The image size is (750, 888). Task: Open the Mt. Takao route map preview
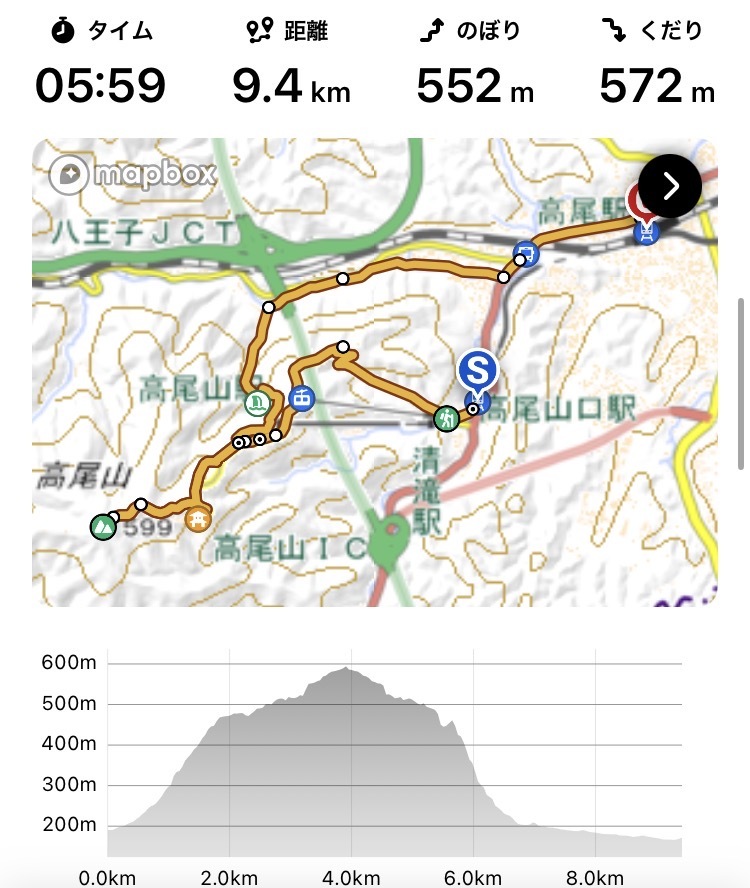[374, 400]
